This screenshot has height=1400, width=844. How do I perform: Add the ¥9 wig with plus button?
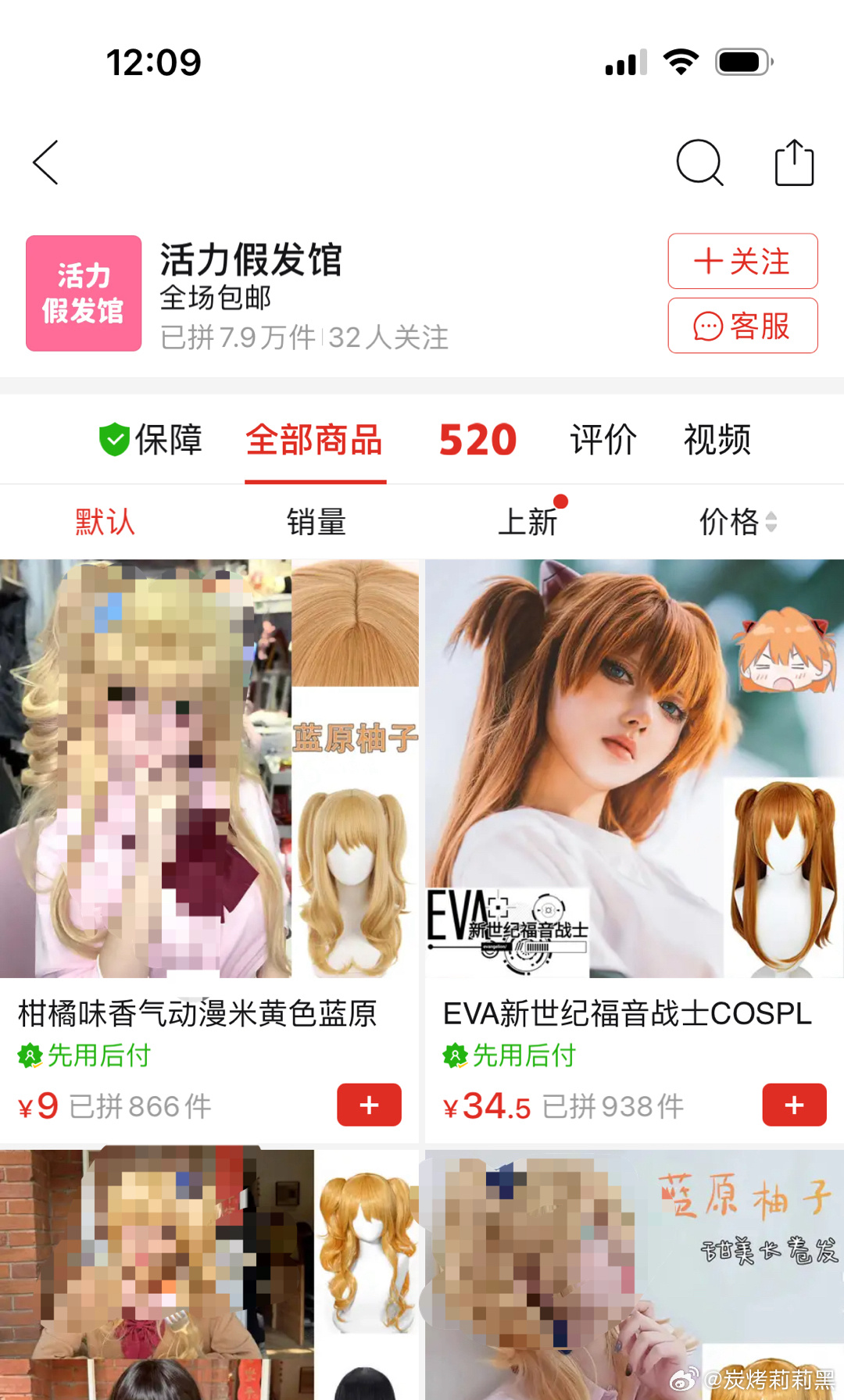[x=369, y=1105]
